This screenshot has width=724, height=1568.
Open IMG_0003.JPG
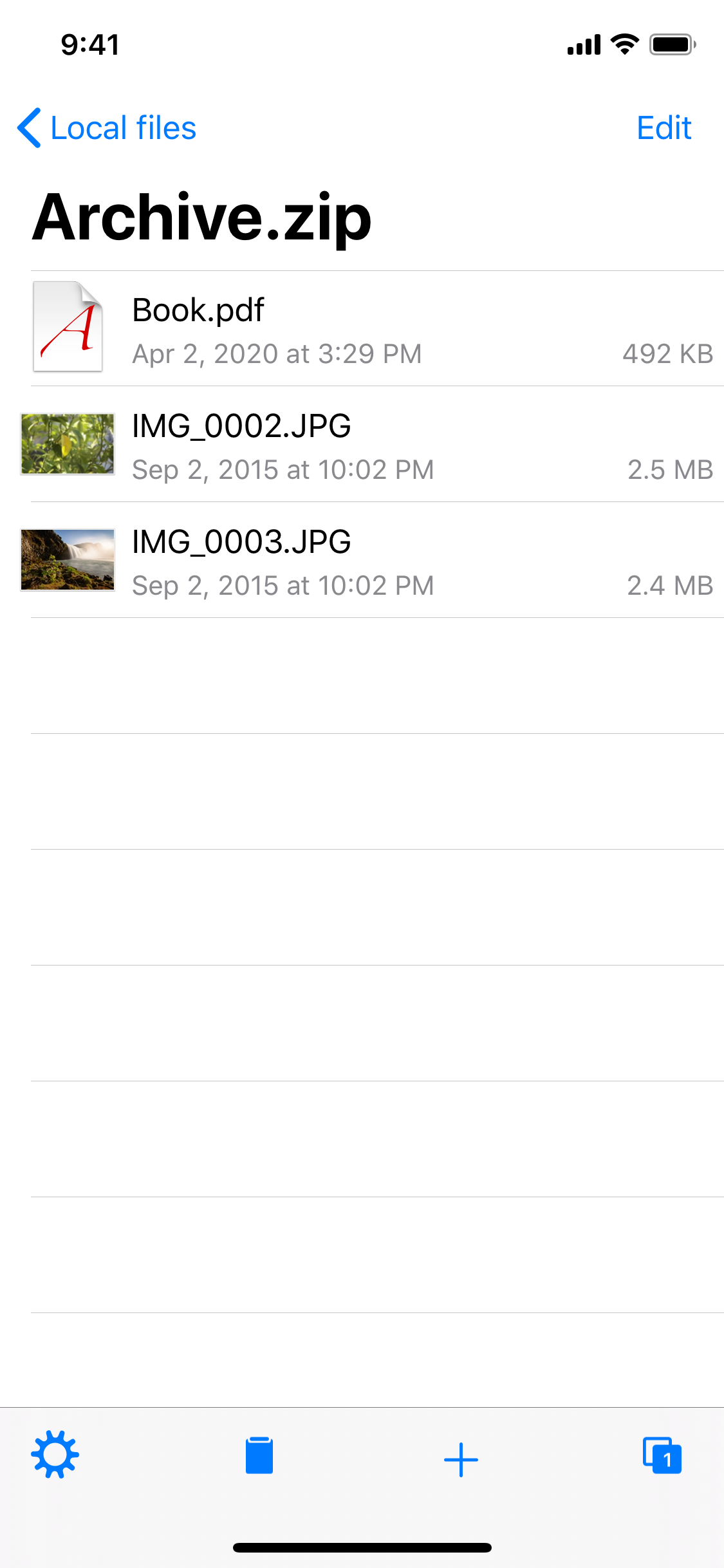362,560
